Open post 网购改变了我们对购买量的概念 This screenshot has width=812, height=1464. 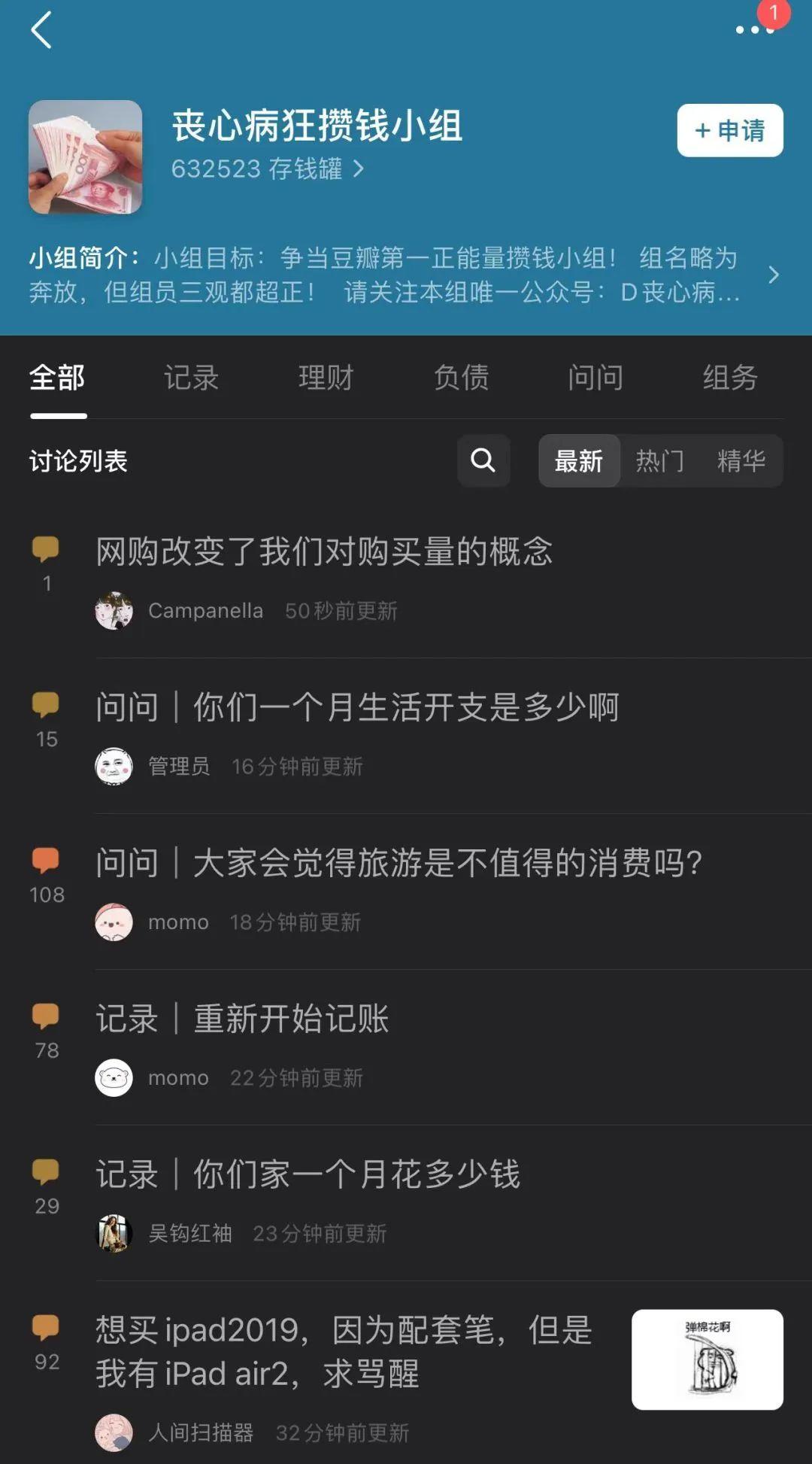pyautogui.click(x=323, y=551)
